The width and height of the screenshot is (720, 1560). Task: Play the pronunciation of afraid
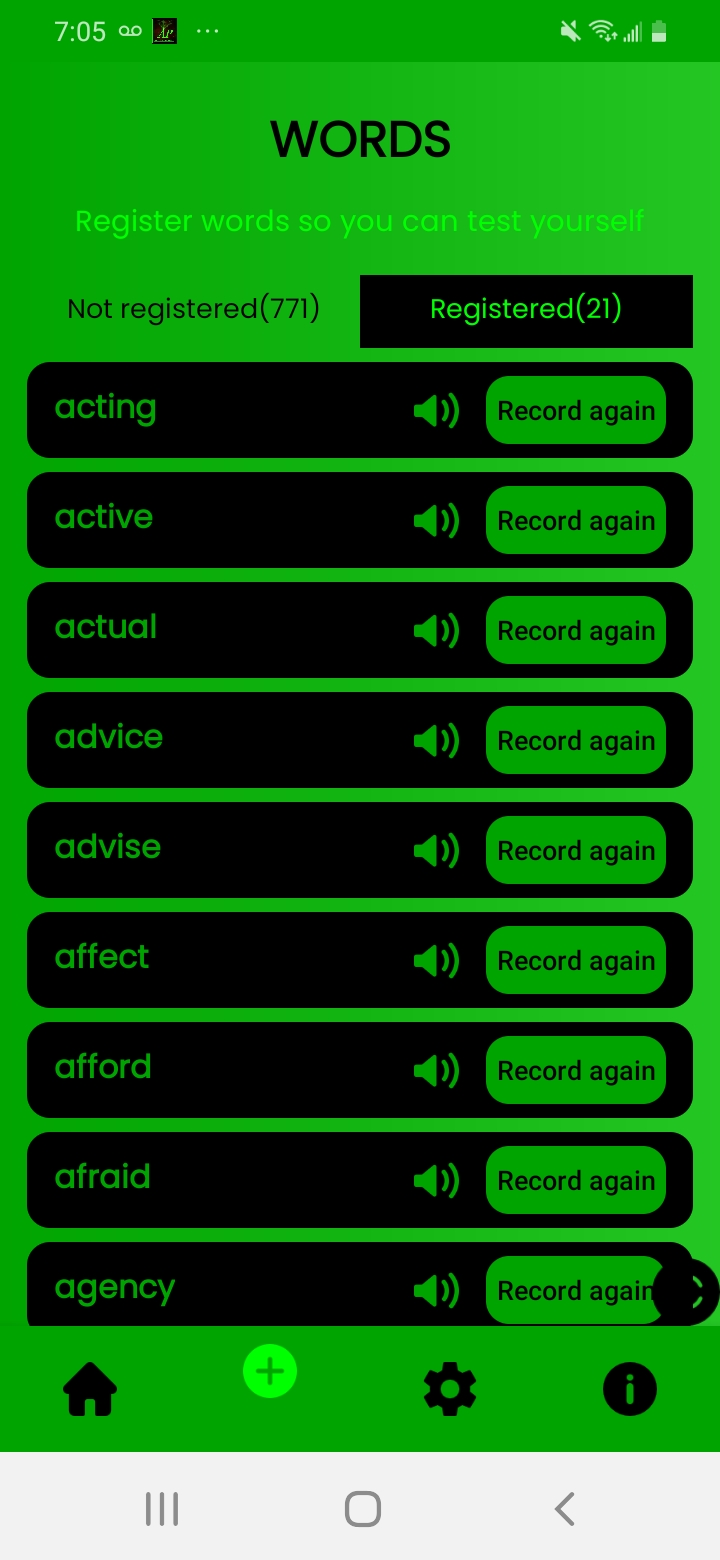pyautogui.click(x=436, y=1181)
